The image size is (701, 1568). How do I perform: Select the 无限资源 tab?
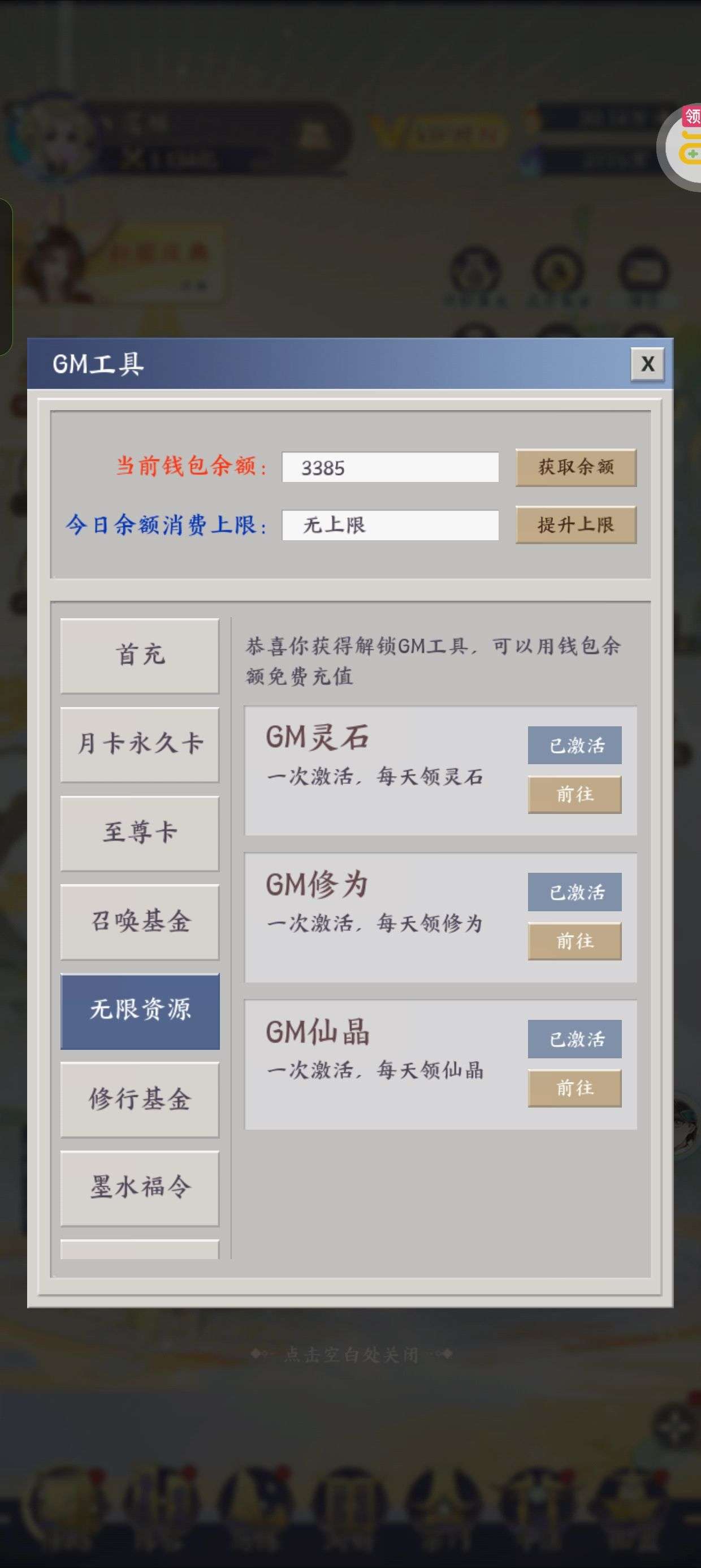pyautogui.click(x=140, y=1010)
